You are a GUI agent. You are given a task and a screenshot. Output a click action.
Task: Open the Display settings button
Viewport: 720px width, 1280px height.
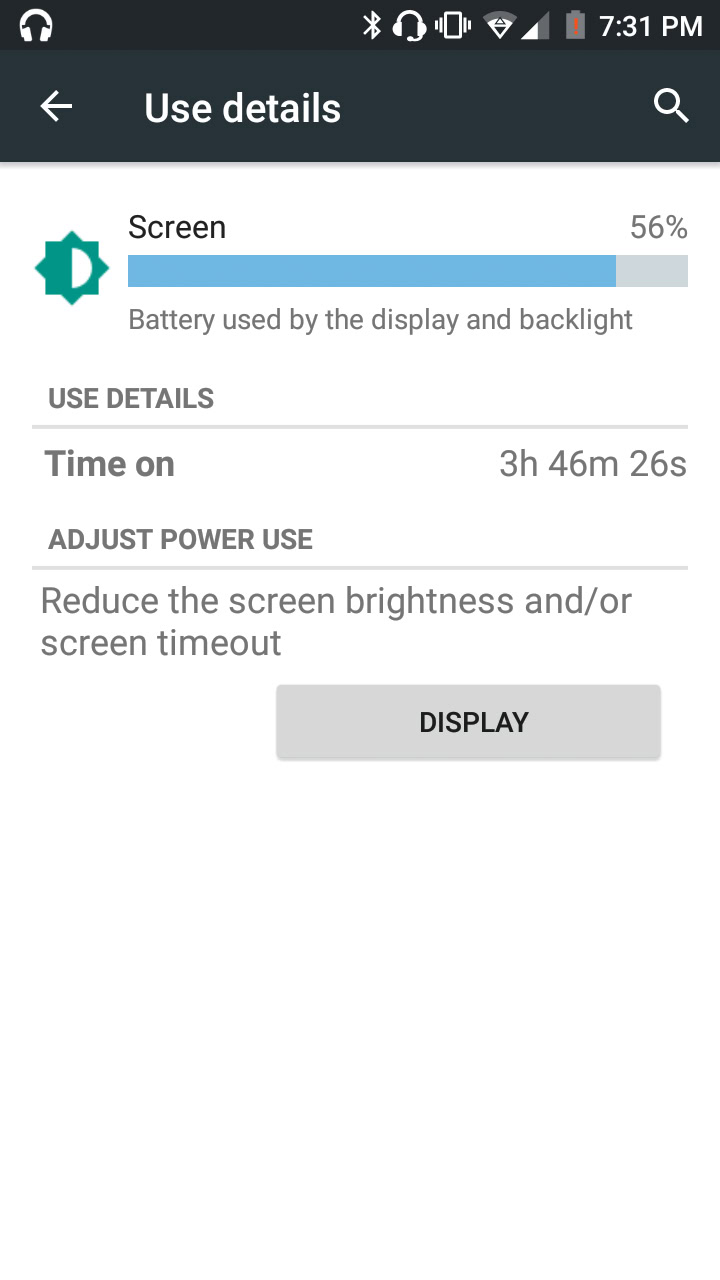(x=468, y=721)
